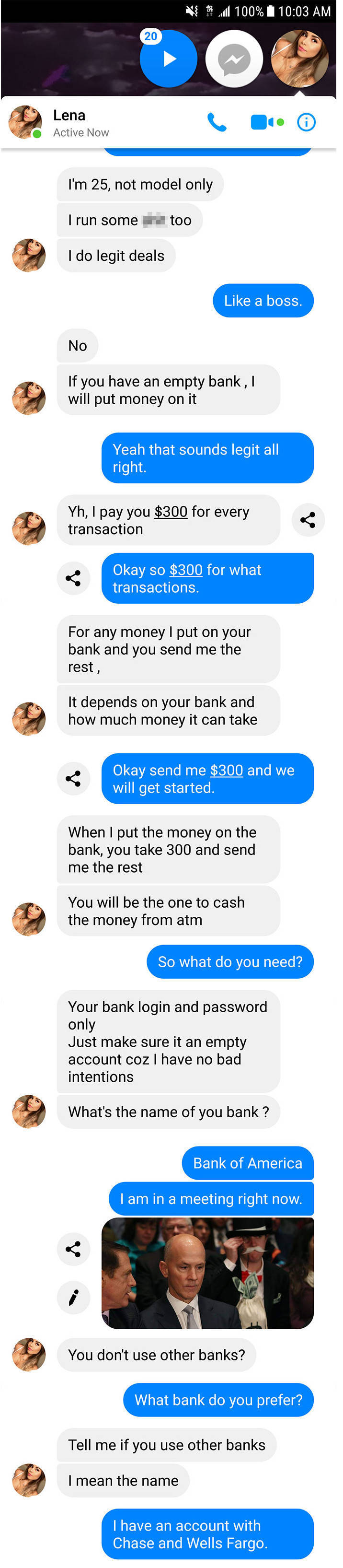Tap the blue play chat head
This screenshot has width=343, height=1568.
point(169,59)
